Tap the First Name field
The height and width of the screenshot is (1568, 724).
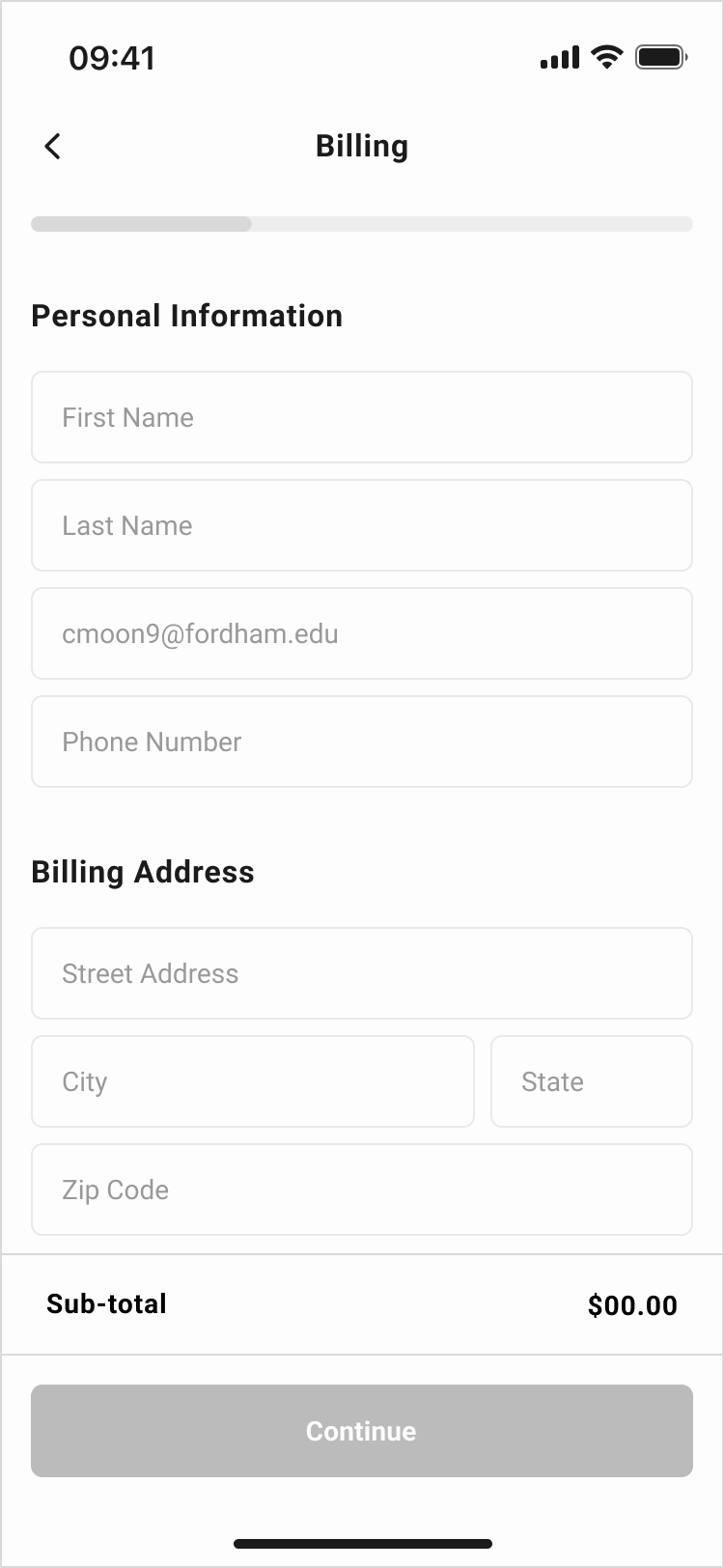(362, 417)
